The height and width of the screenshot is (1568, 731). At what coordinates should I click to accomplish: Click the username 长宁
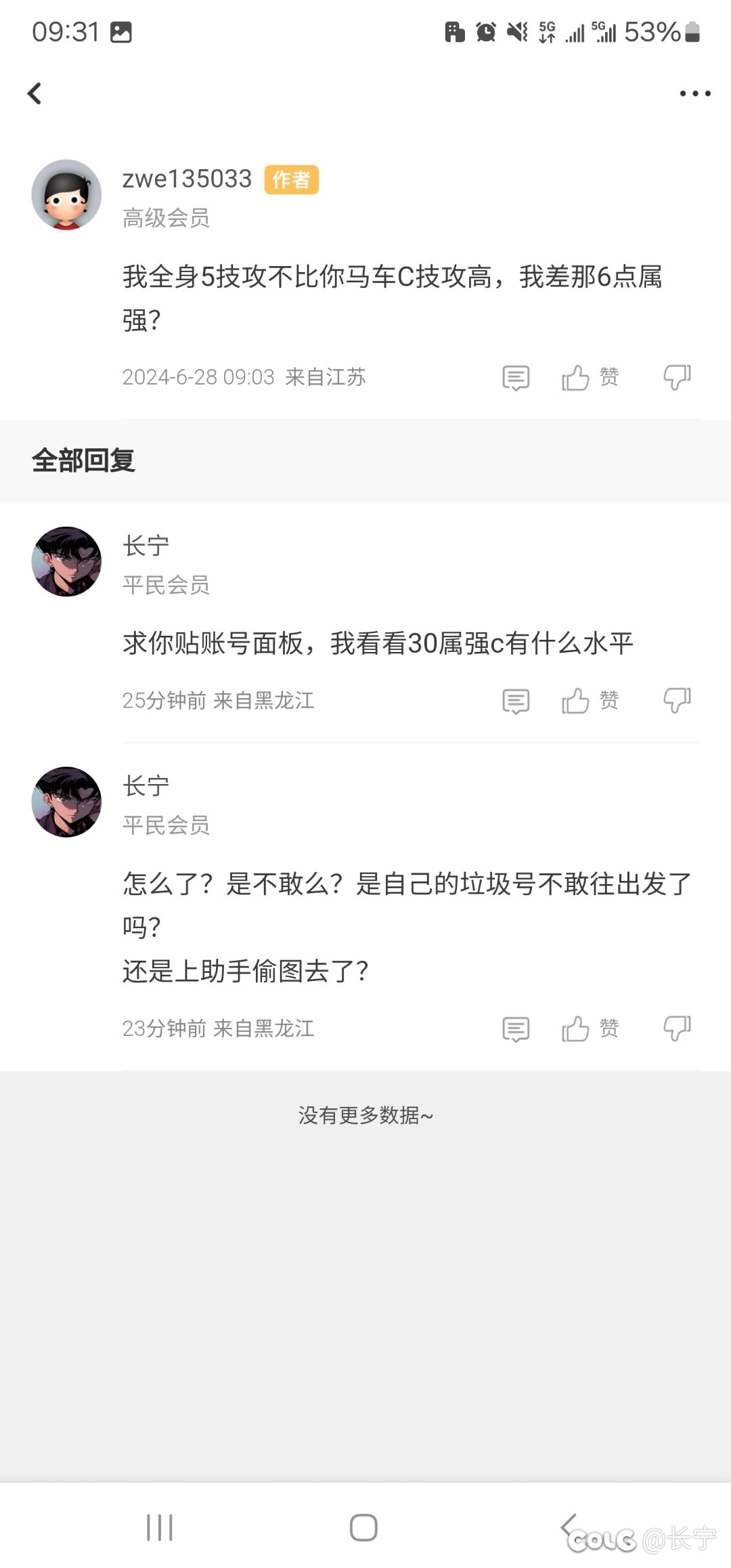pyautogui.click(x=144, y=546)
